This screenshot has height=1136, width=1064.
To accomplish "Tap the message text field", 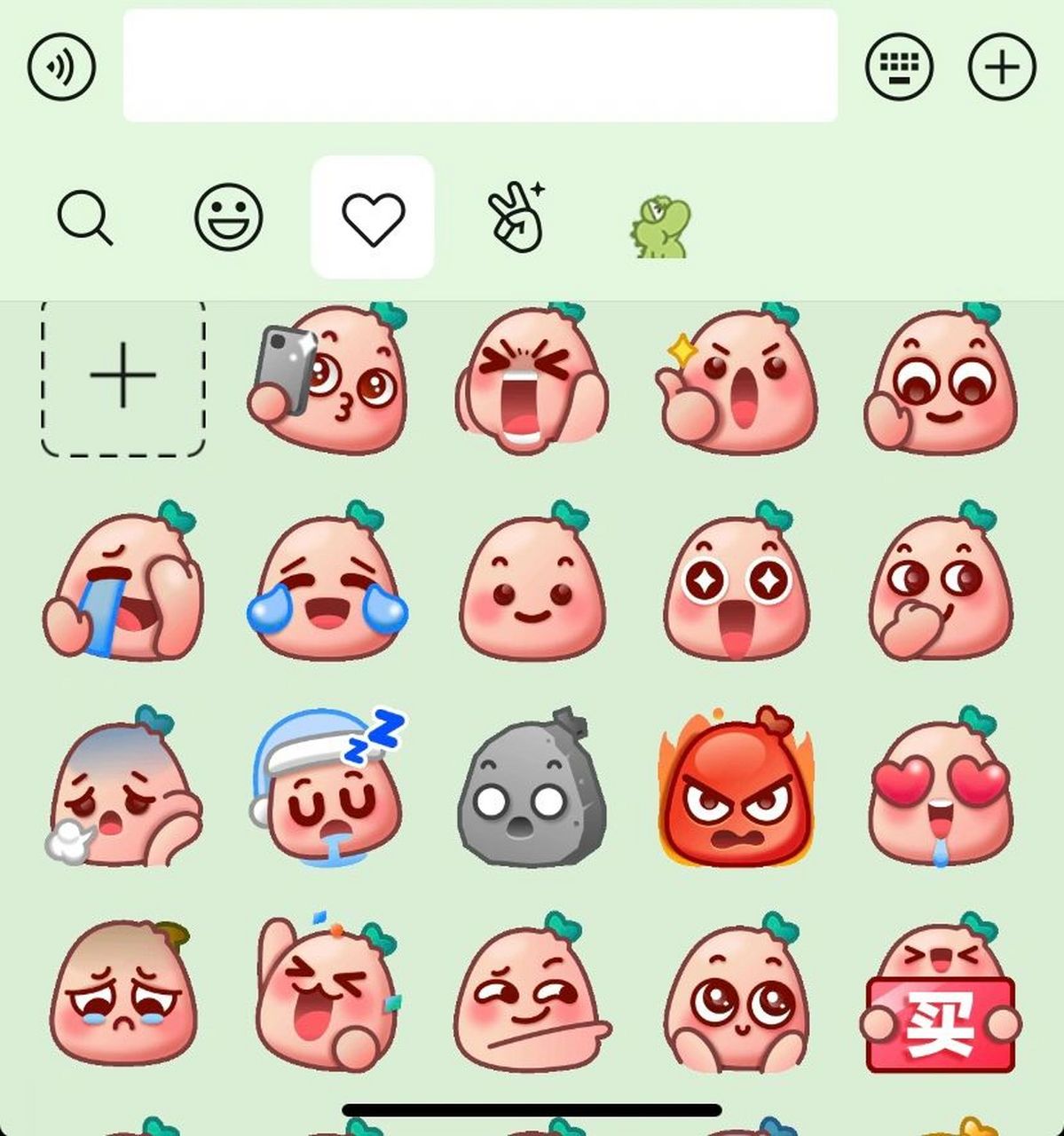I will coord(480,66).
